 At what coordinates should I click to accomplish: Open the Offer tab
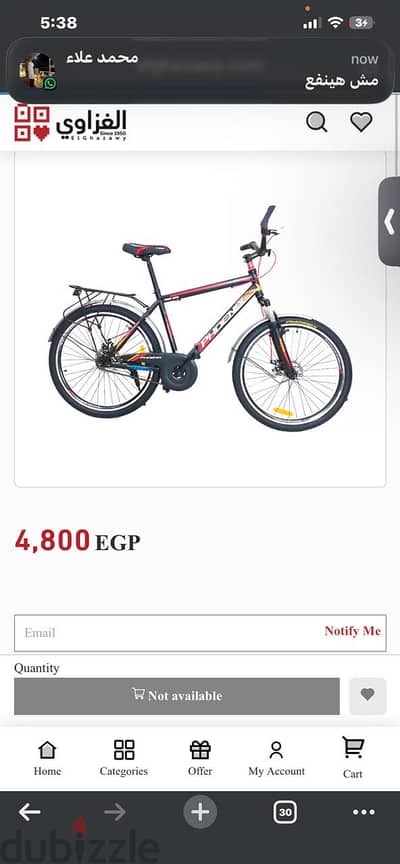200,759
